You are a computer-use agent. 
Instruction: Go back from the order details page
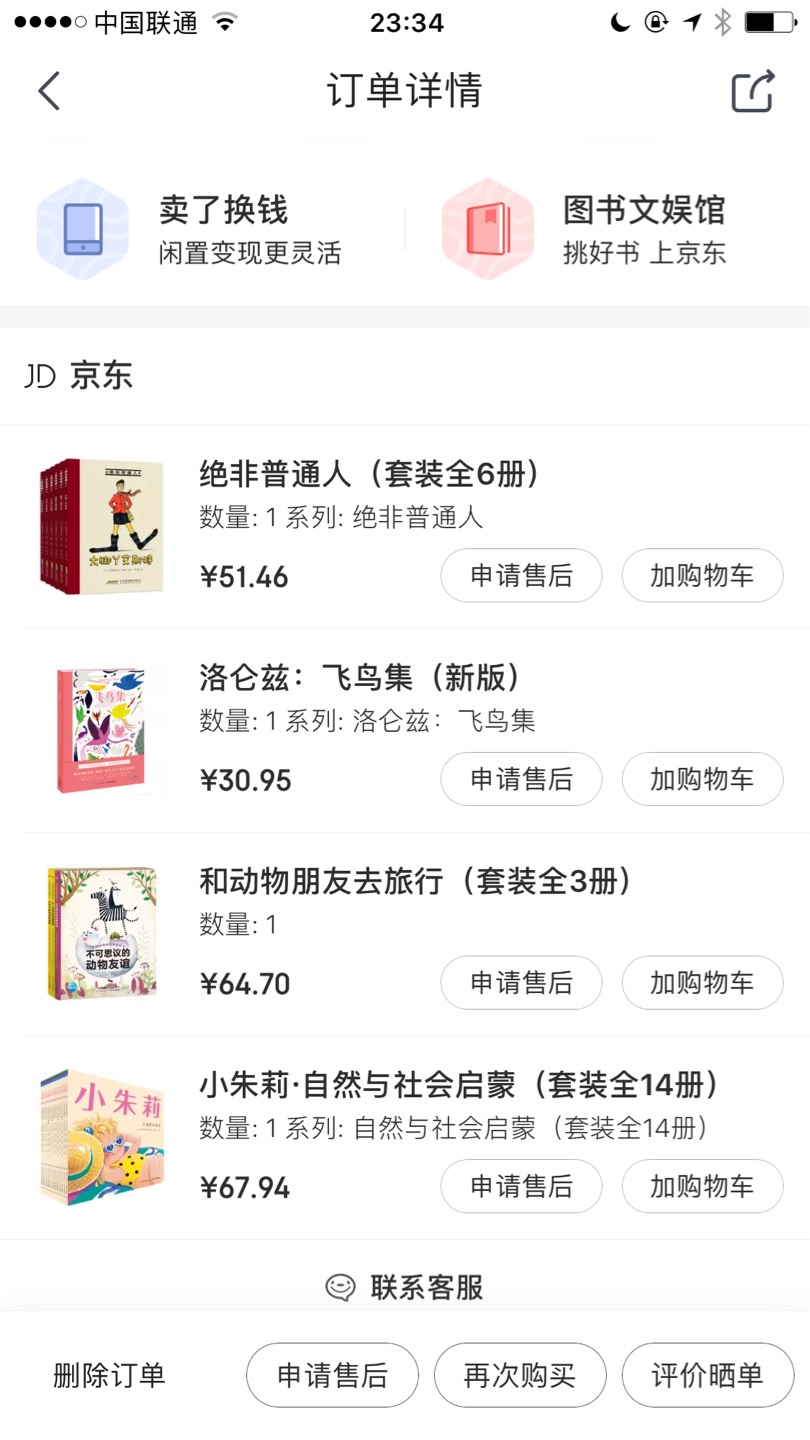pyautogui.click(x=49, y=91)
